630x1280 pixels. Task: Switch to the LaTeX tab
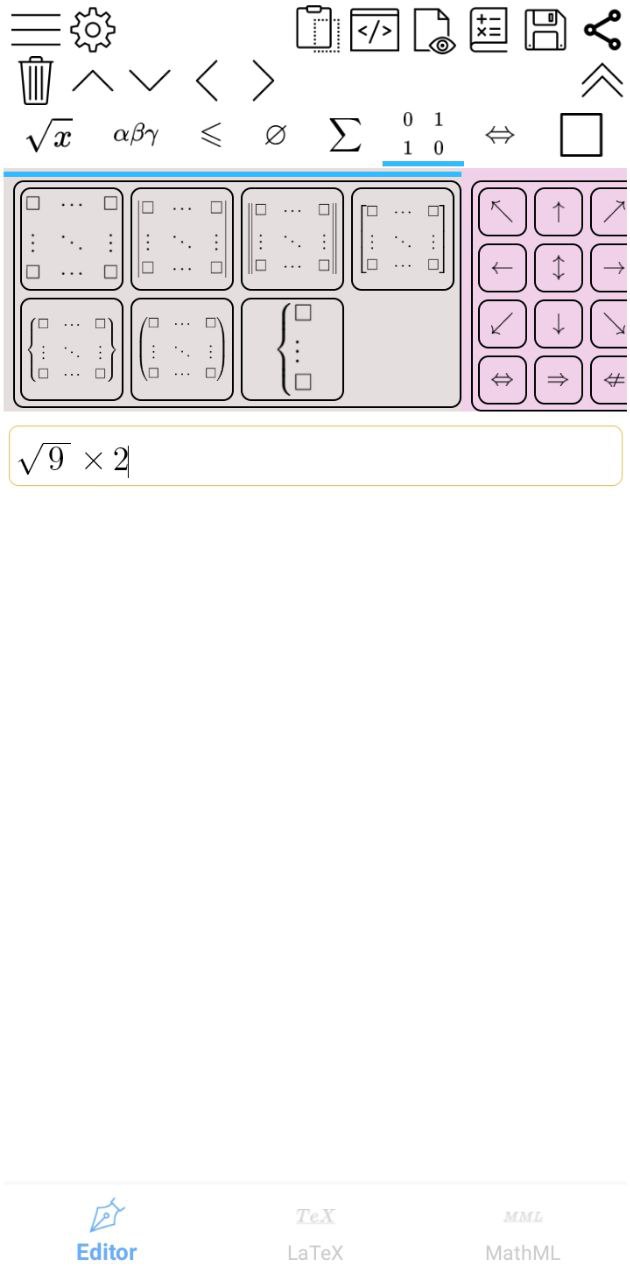pyautogui.click(x=315, y=1233)
